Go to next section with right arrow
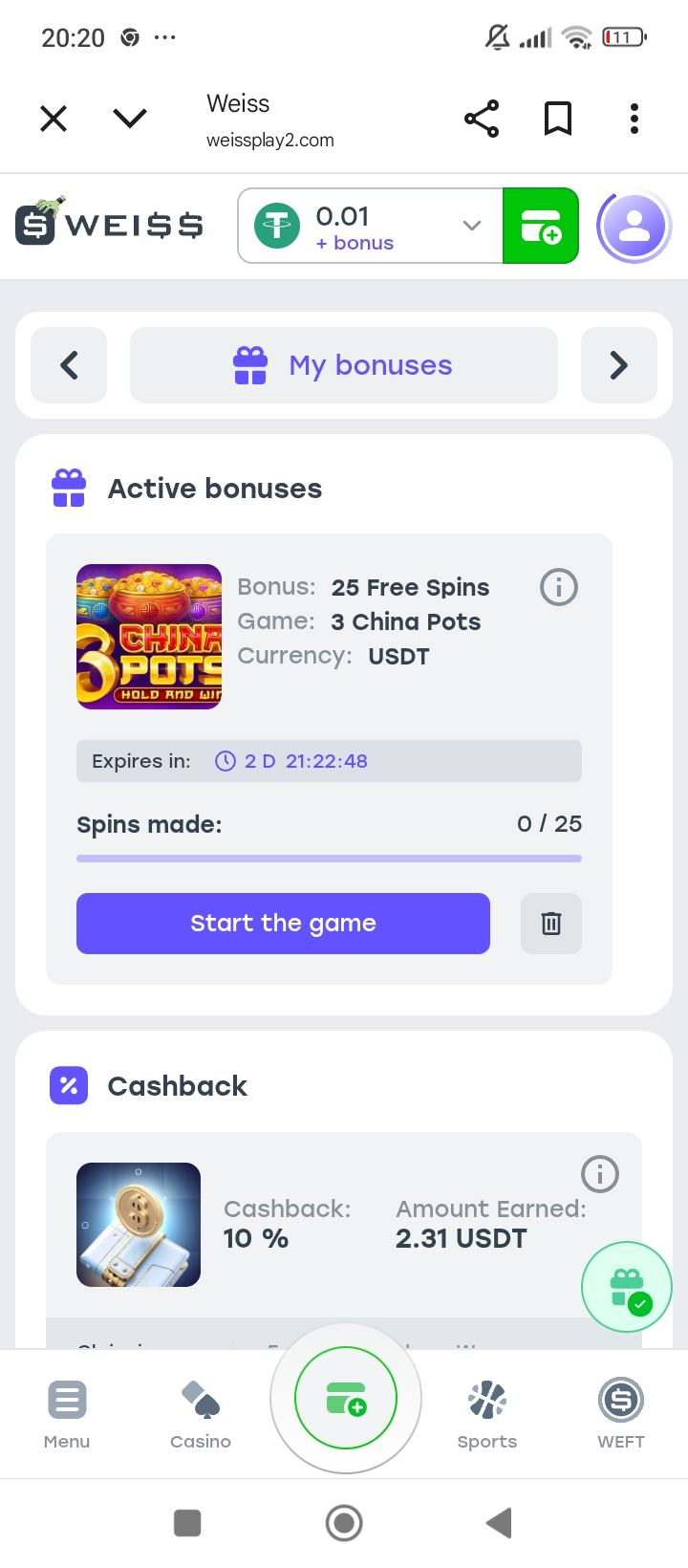Image resolution: width=688 pixels, height=1568 pixels. (618, 365)
